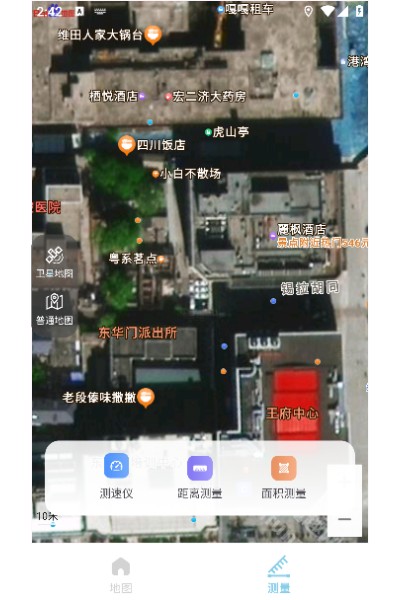This screenshot has height=600, width=400.
Task: Open distance measurement (距离测量)
Action: [200, 477]
